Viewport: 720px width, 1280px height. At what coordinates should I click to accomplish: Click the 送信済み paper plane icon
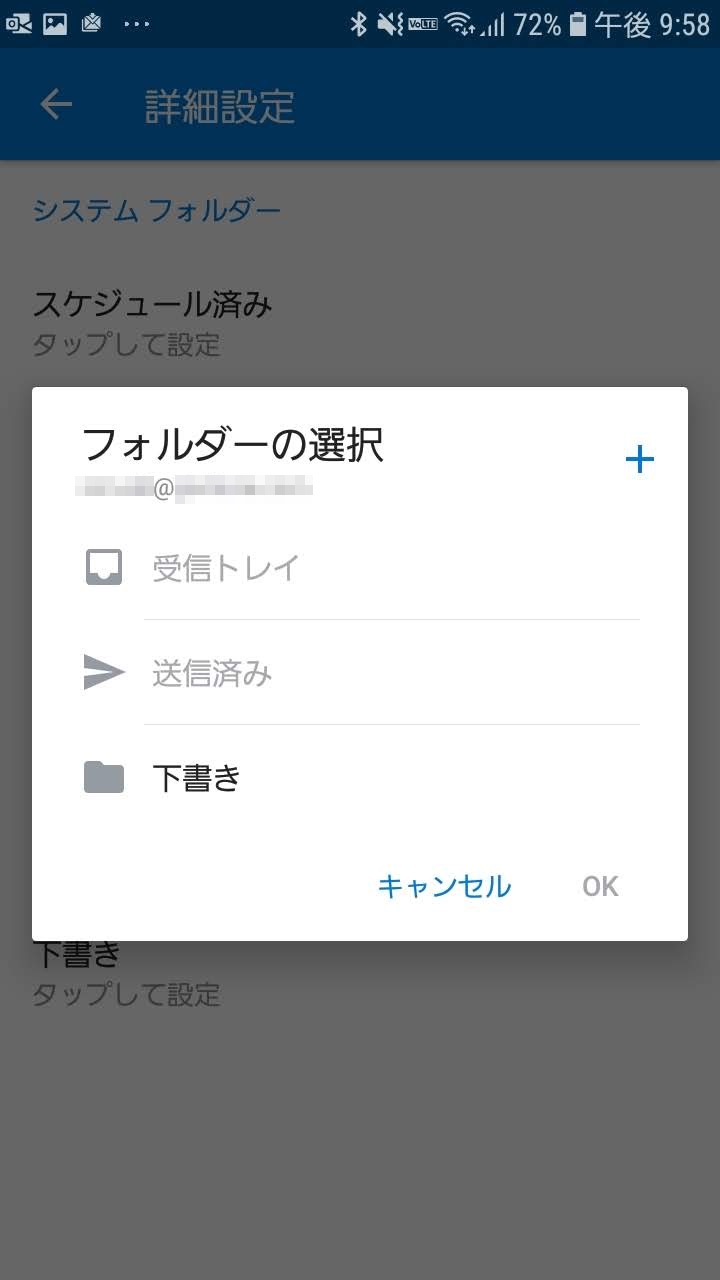[103, 672]
